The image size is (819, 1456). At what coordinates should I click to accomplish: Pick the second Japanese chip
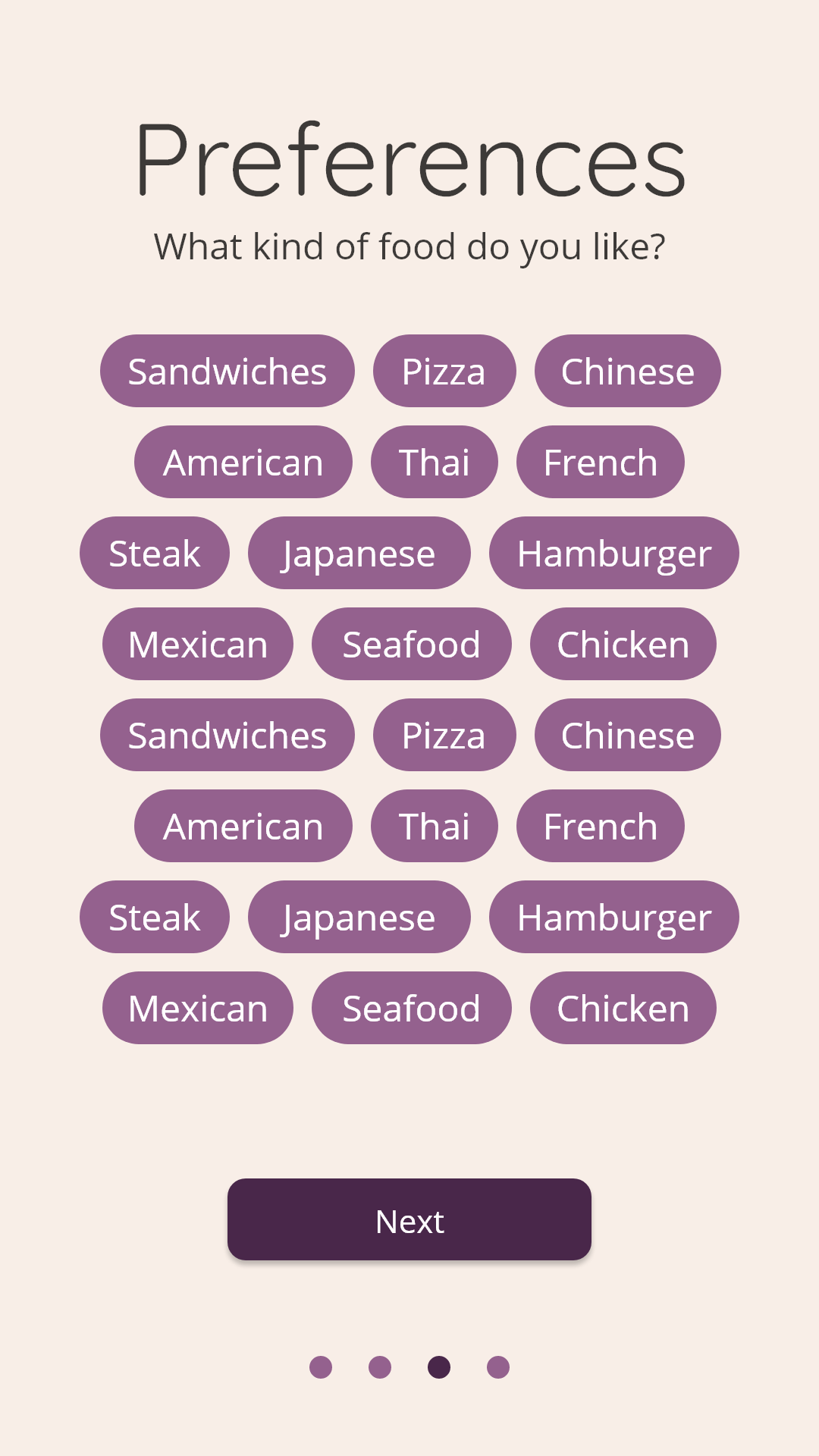[359, 917]
